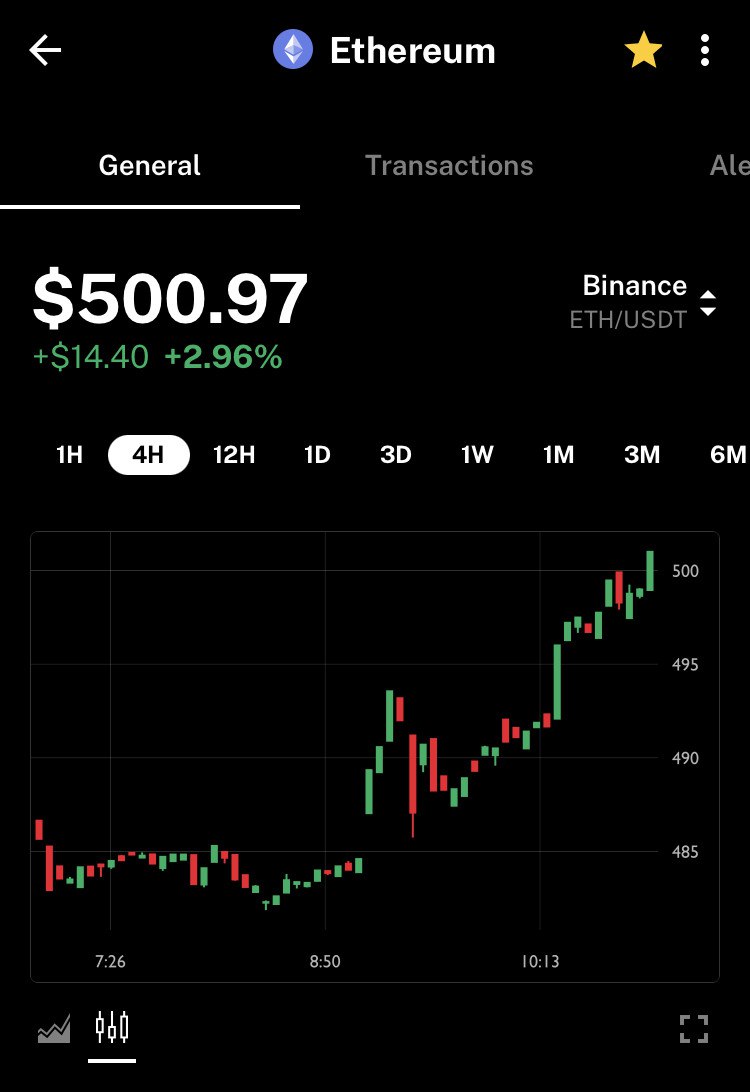Open the Binance ETH/USDT exchange selector
Image resolution: width=750 pixels, height=1092 pixels.
pyautogui.click(x=649, y=301)
